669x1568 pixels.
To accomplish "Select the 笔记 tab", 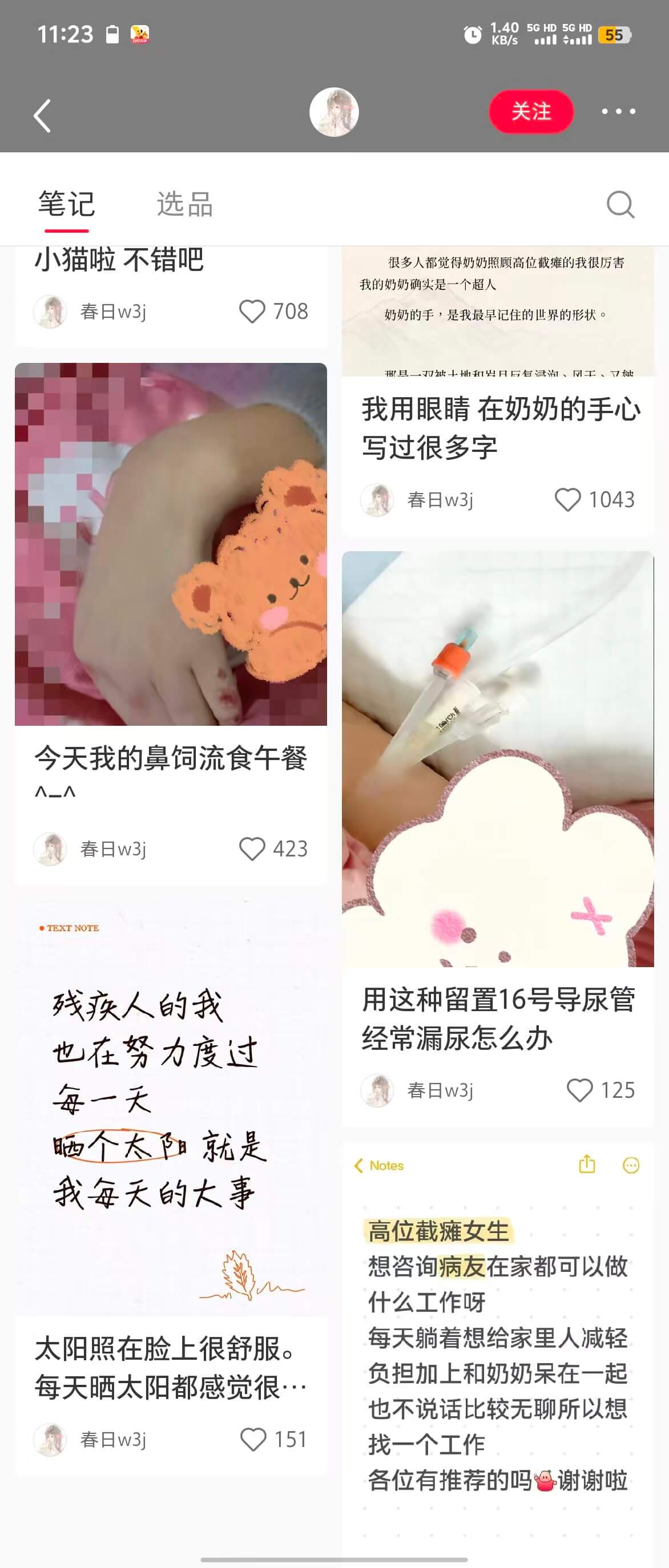I will [66, 204].
